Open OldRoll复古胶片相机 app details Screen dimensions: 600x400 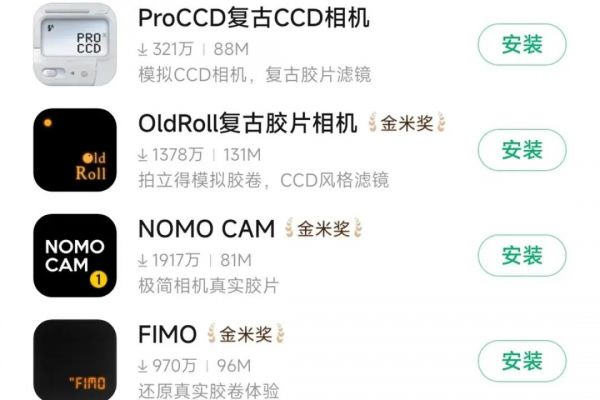pyautogui.click(x=247, y=123)
